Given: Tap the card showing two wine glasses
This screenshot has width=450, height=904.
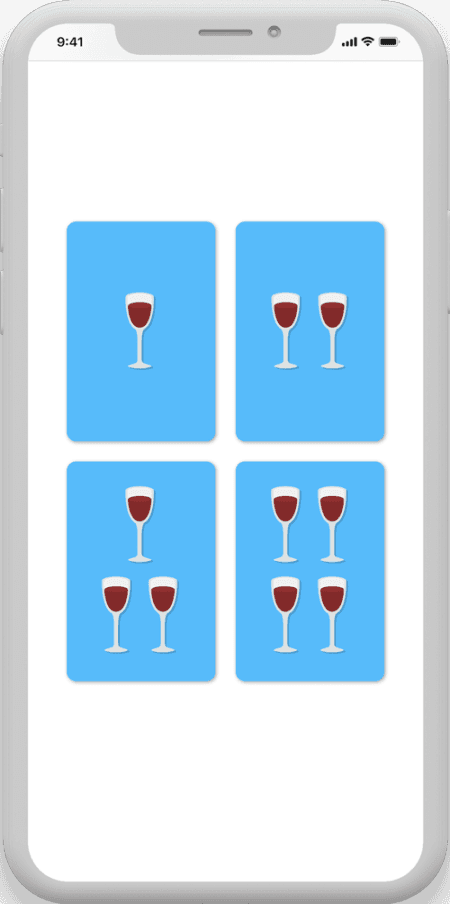Looking at the screenshot, I should (x=310, y=332).
